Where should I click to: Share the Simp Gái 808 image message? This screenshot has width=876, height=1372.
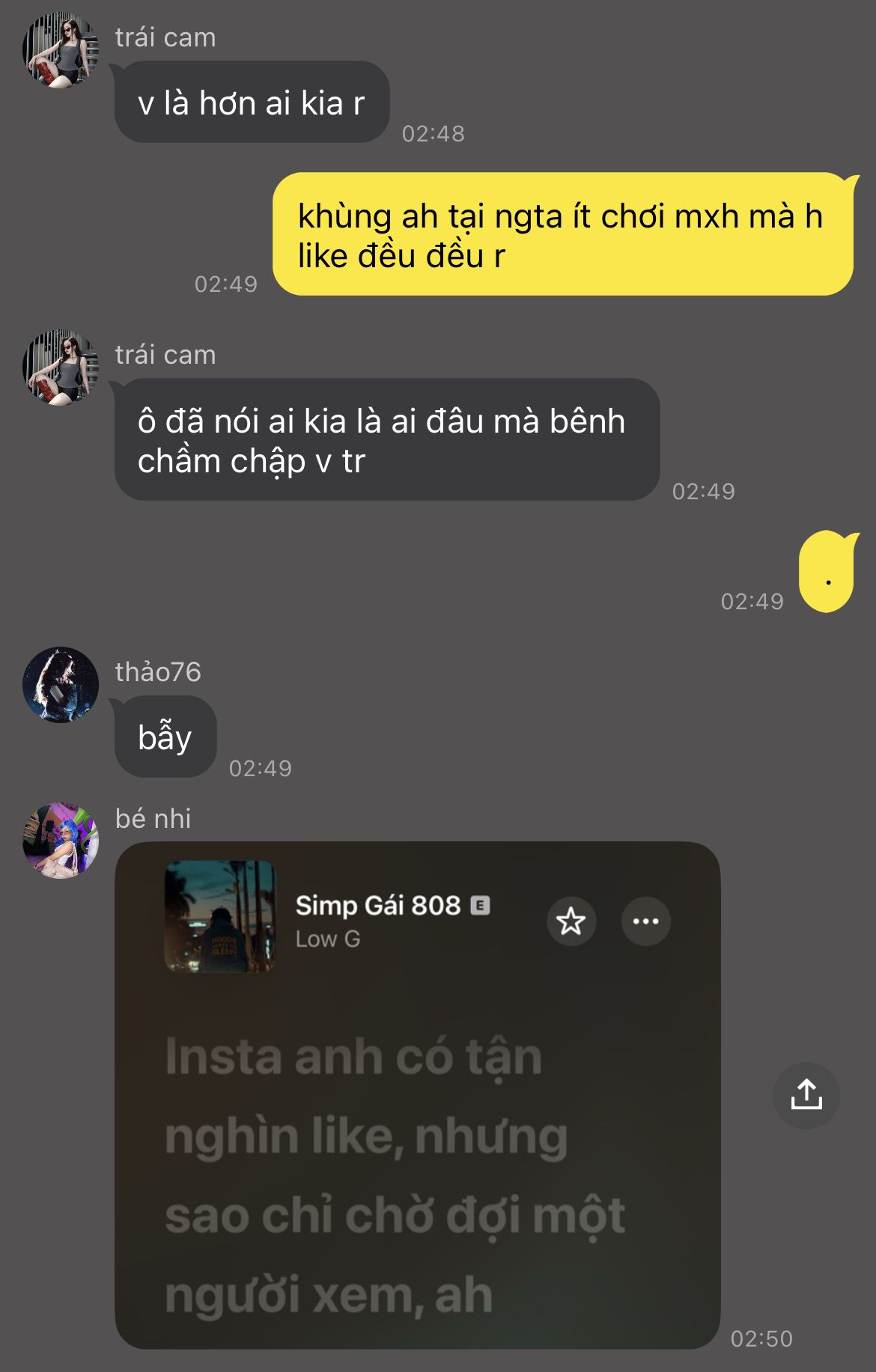806,1095
